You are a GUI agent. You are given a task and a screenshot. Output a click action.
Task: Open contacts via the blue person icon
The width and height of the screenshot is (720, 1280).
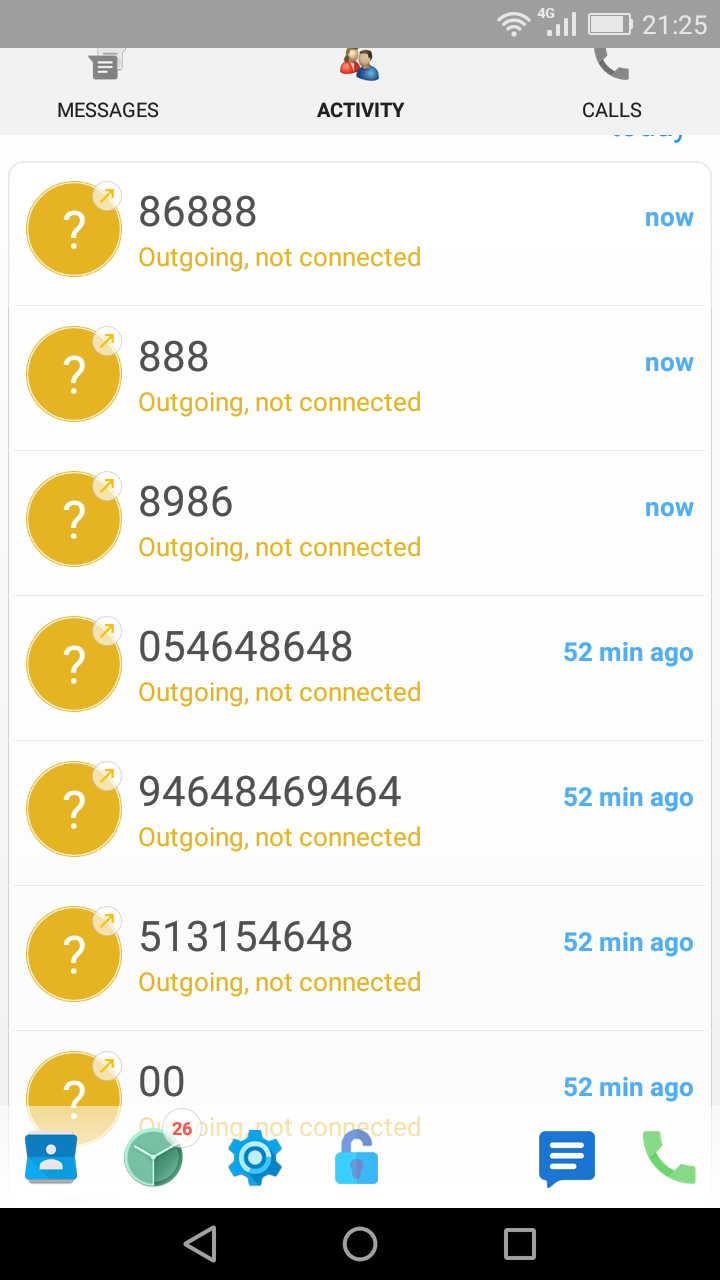tap(50, 1158)
